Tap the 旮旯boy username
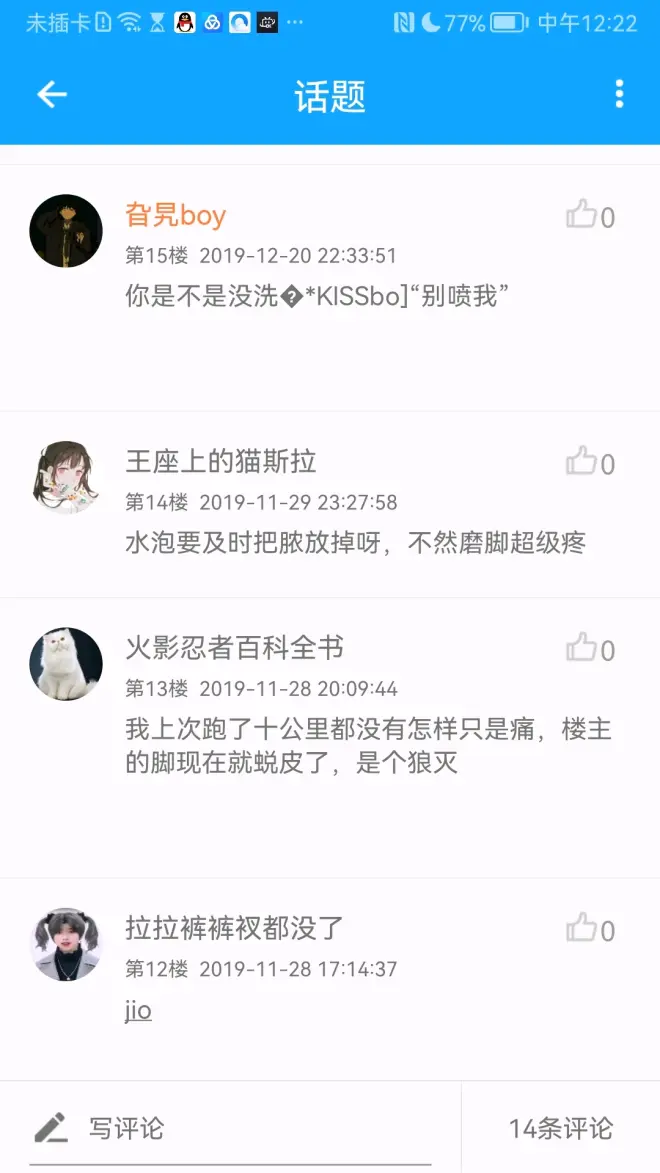Image resolution: width=660 pixels, height=1173 pixels. [x=176, y=215]
